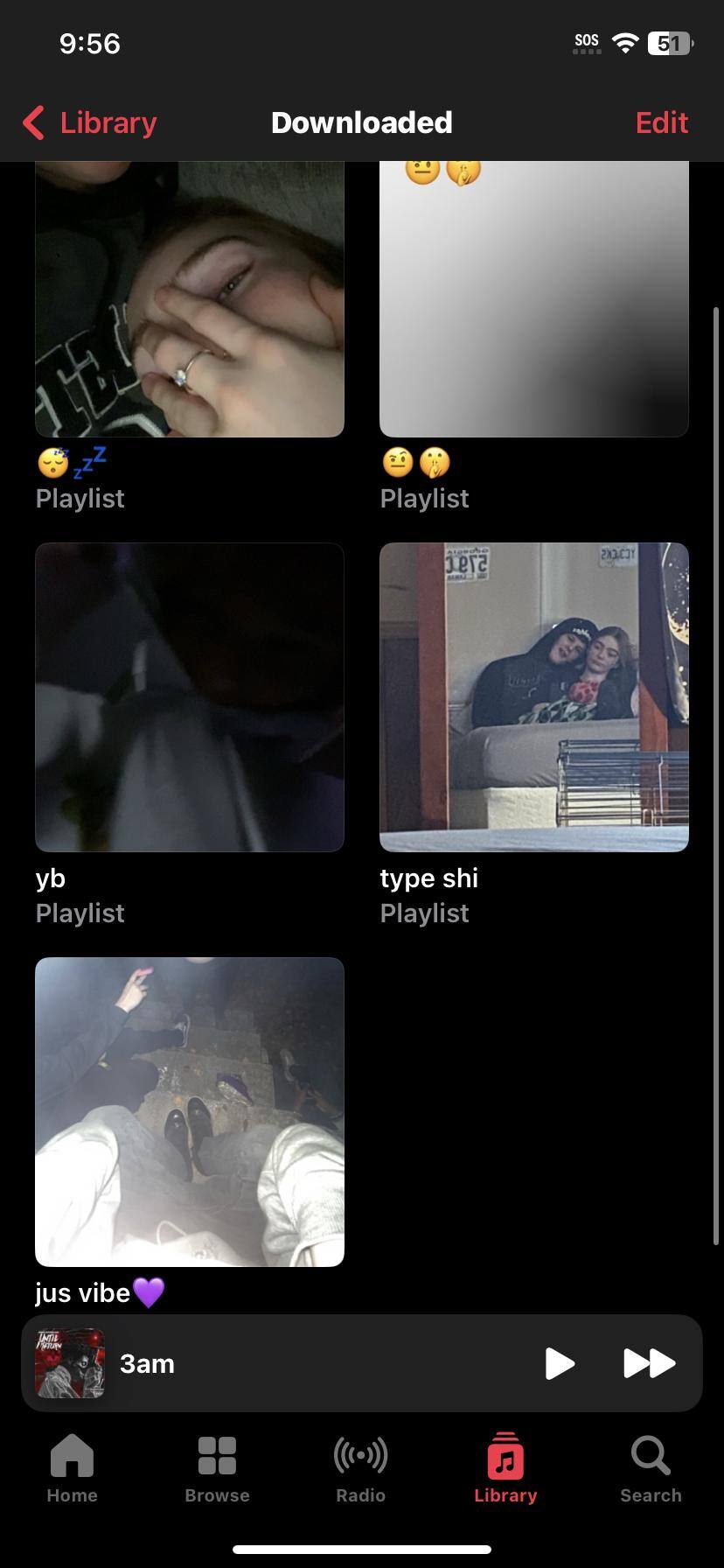Screen dimensions: 724x1568
Task: Skip to the next track
Action: click(x=649, y=1363)
